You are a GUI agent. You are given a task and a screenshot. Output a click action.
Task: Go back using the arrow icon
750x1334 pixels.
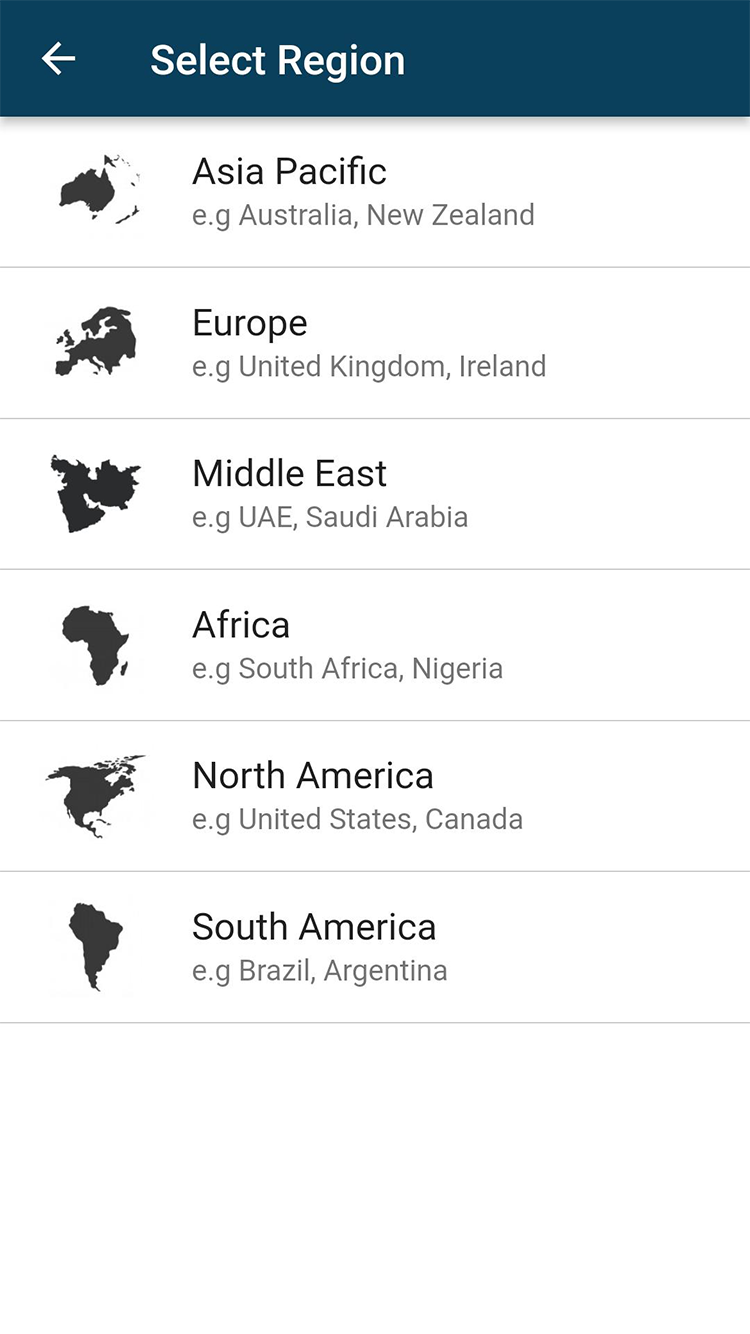[x=58, y=59]
